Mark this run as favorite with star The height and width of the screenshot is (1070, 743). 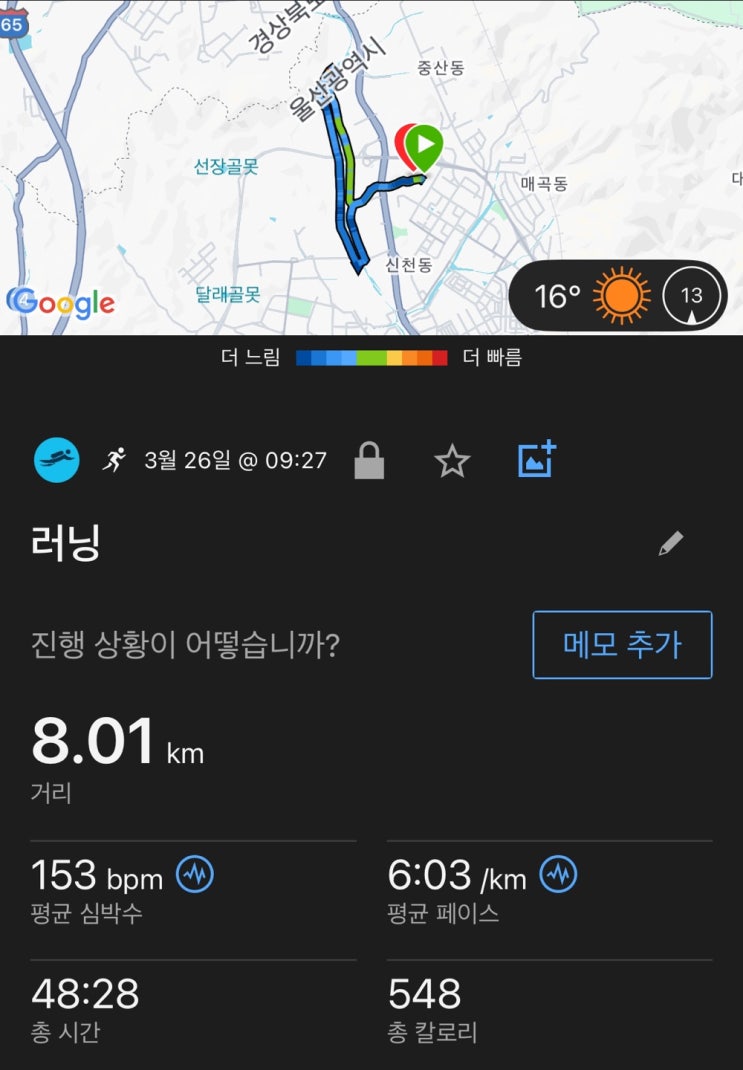click(452, 461)
